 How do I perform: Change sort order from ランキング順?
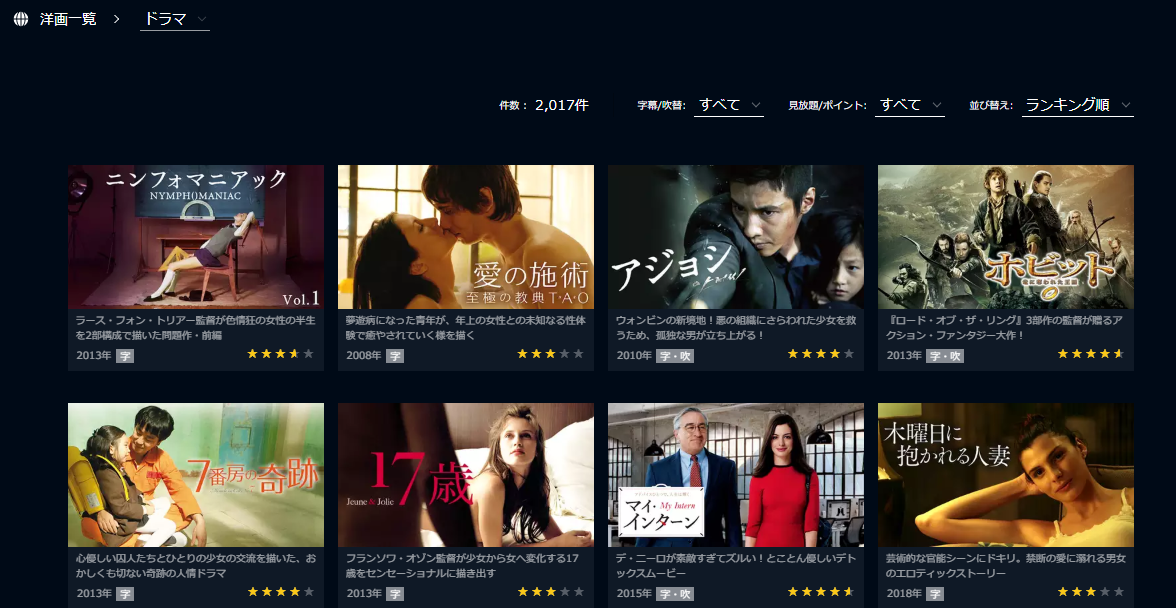pyautogui.click(x=1077, y=105)
